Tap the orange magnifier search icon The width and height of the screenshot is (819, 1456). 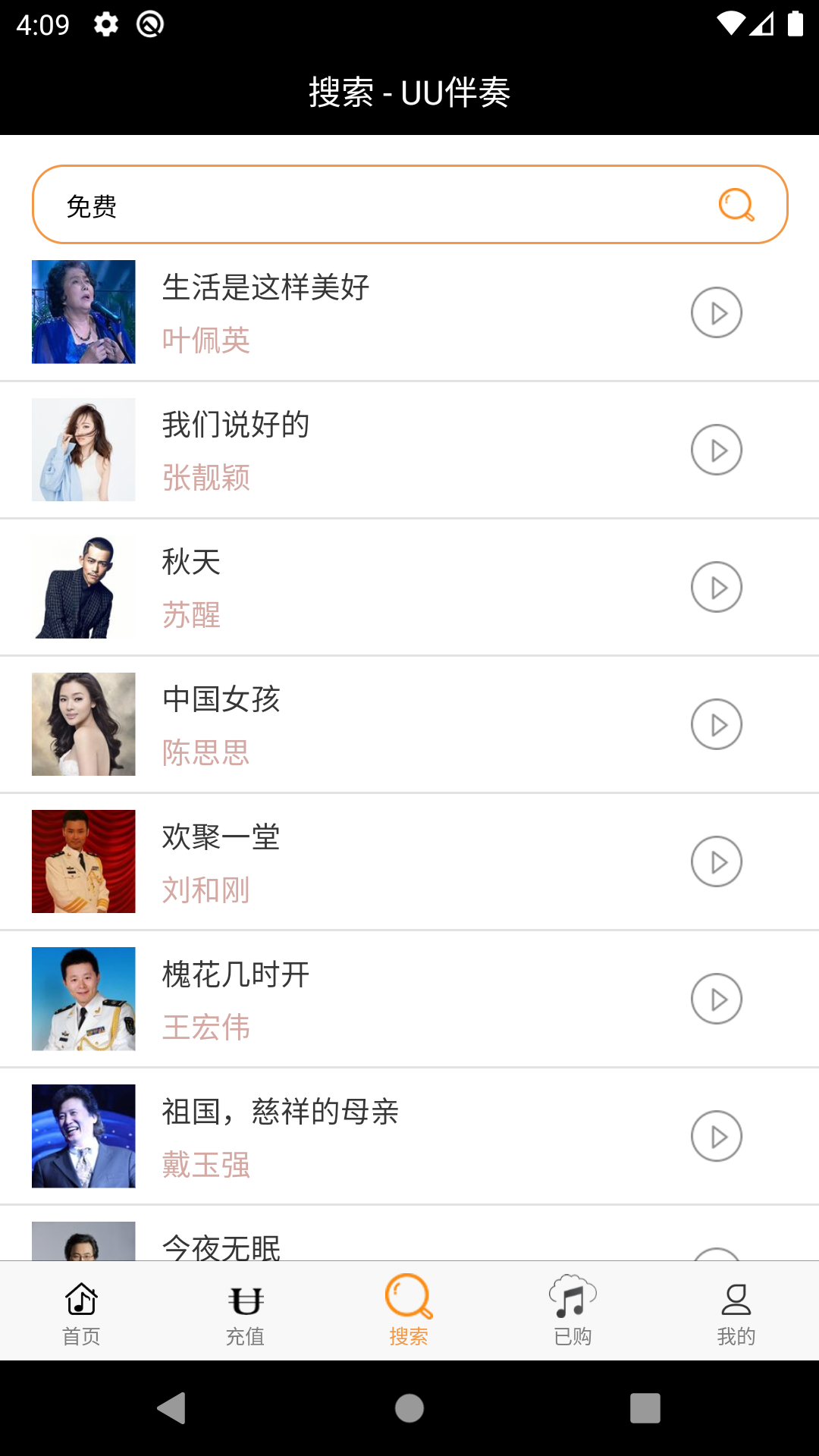click(x=736, y=205)
